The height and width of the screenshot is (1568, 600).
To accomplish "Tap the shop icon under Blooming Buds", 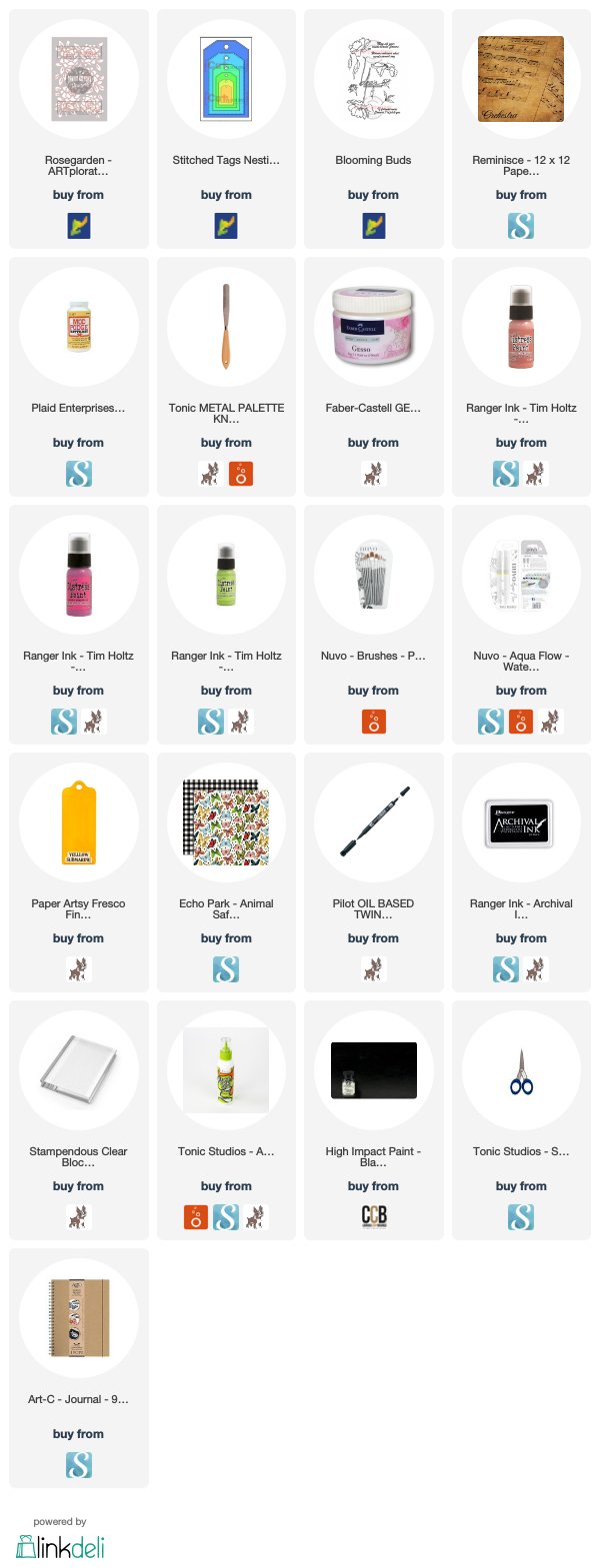I will coord(373,226).
